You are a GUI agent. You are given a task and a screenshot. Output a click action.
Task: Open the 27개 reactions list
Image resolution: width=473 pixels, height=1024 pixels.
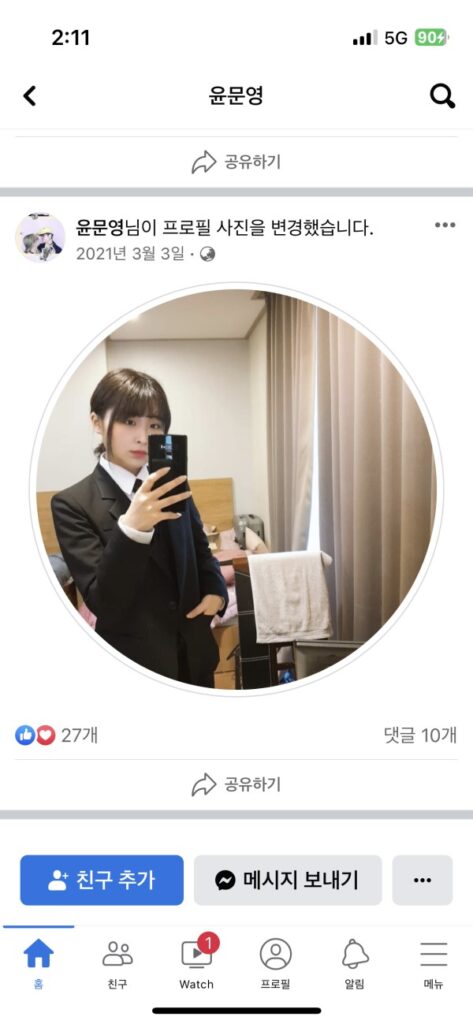(56, 735)
